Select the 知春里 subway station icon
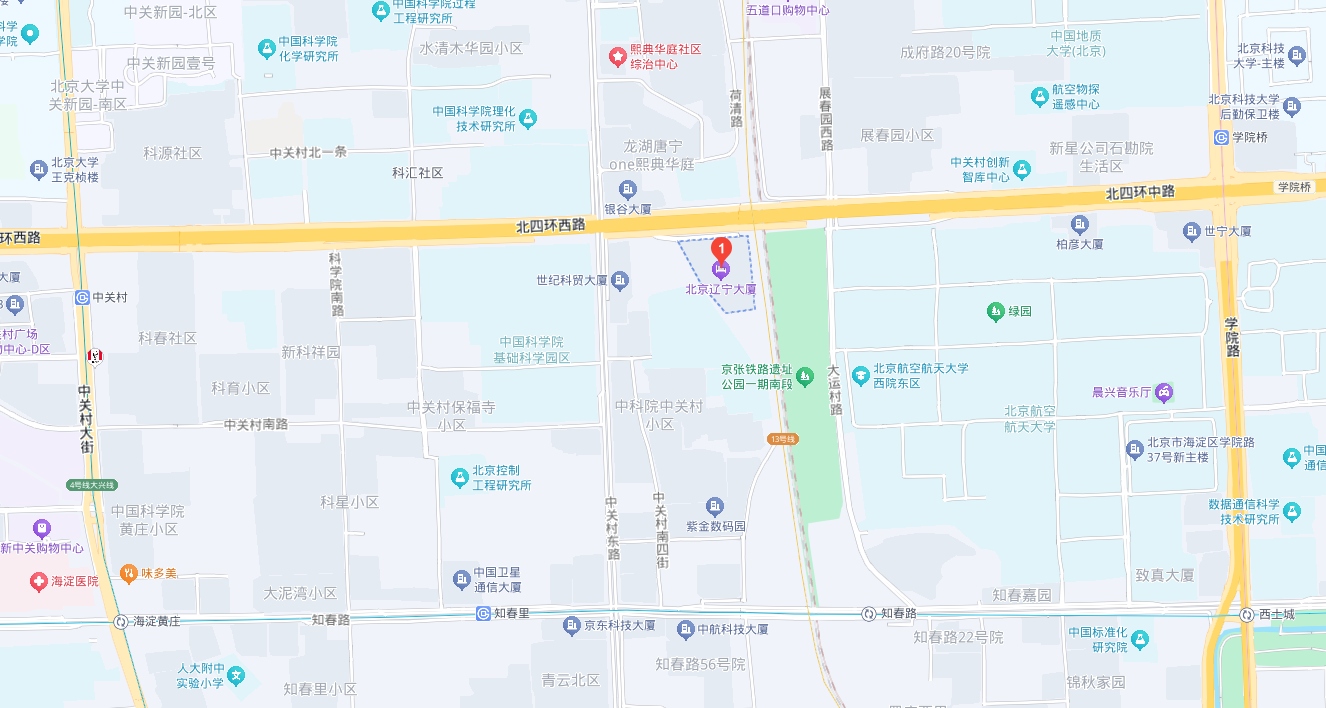Image resolution: width=1326 pixels, height=708 pixels. click(483, 613)
